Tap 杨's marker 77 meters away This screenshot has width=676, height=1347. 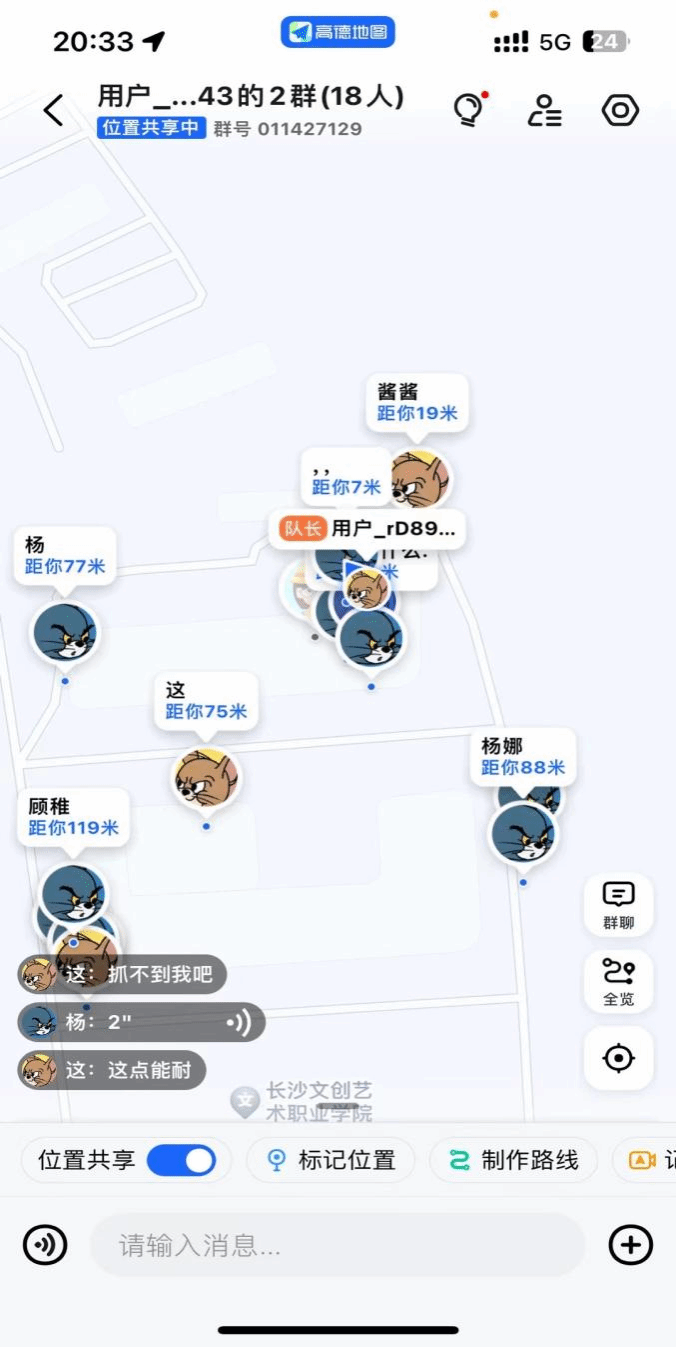tap(65, 632)
